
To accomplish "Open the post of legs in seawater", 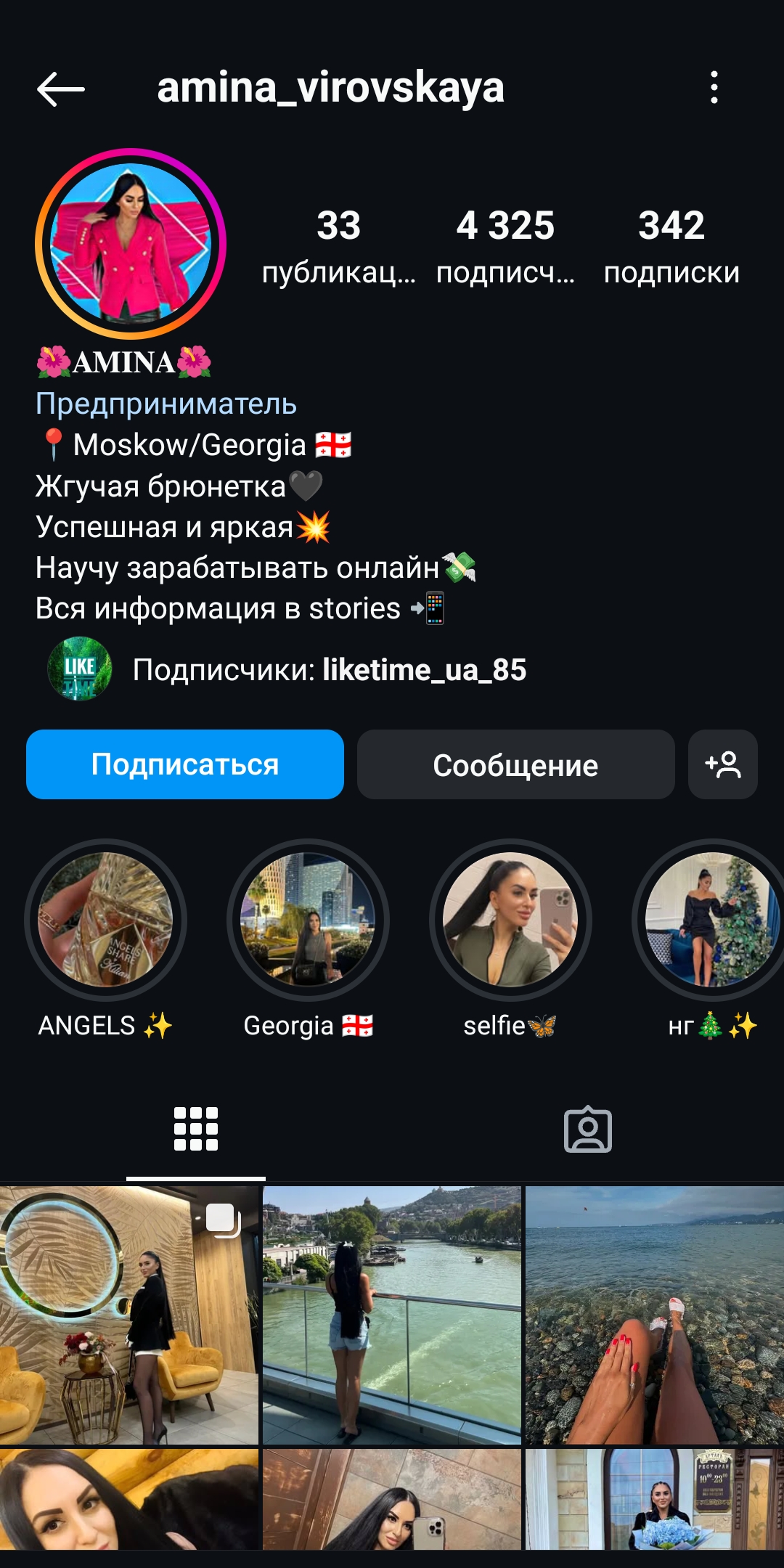I will (x=655, y=1315).
